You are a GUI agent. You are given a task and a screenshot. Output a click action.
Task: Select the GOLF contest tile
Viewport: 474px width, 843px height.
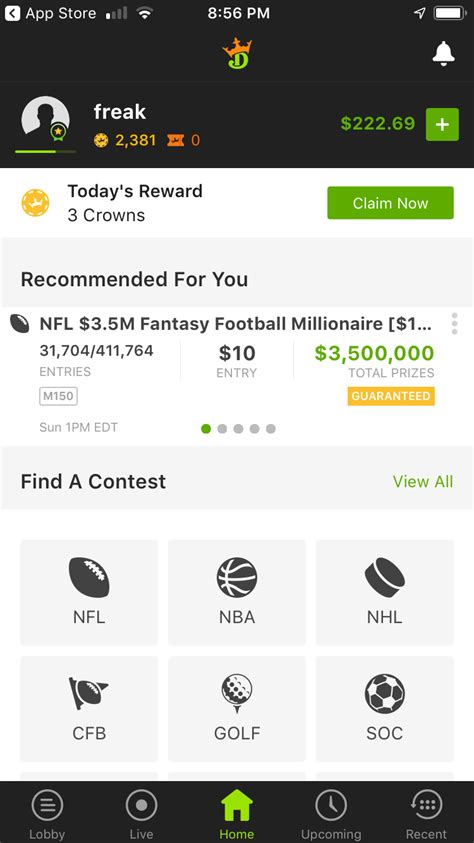tap(237, 709)
